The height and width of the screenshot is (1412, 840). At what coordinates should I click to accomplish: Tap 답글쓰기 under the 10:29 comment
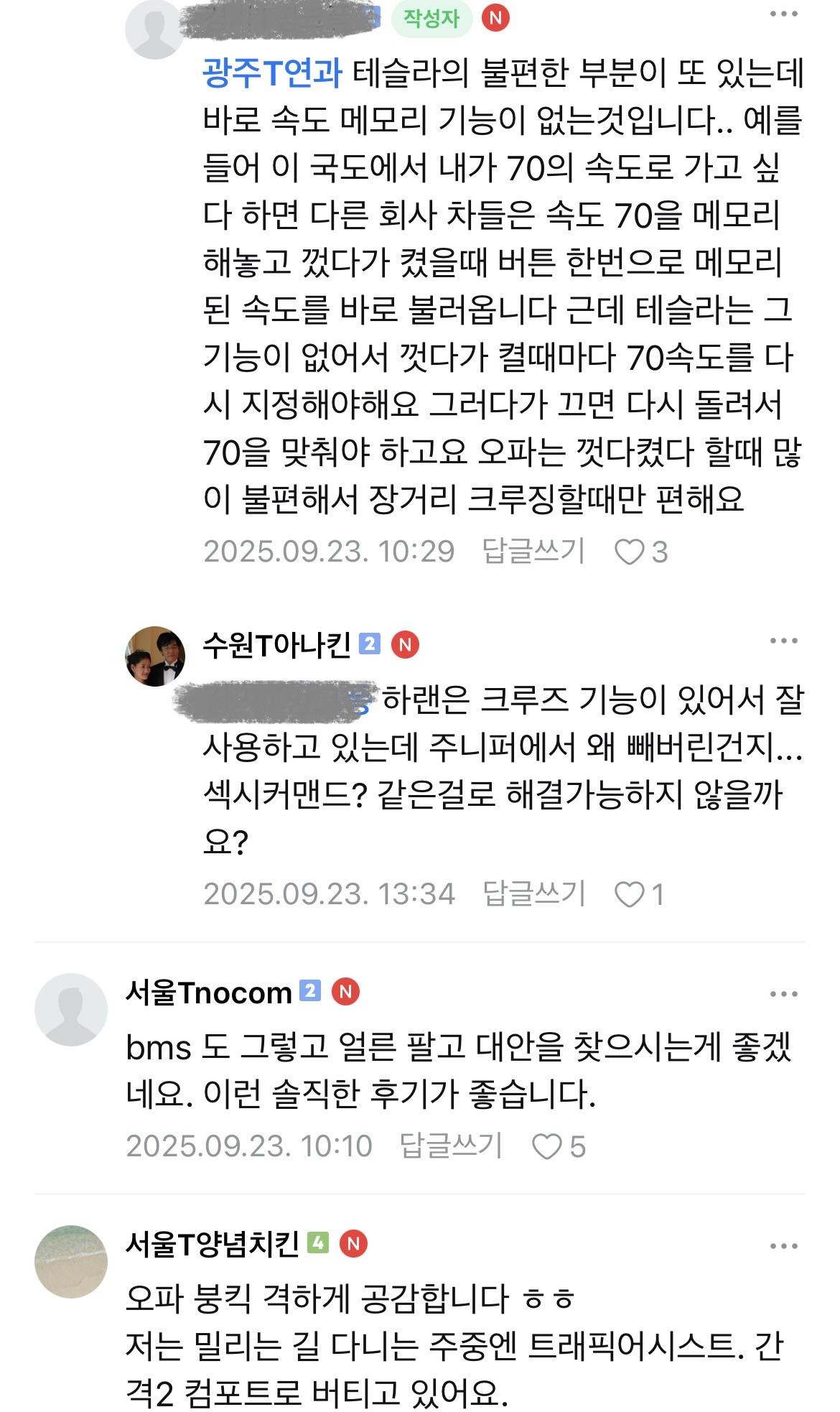533,552
